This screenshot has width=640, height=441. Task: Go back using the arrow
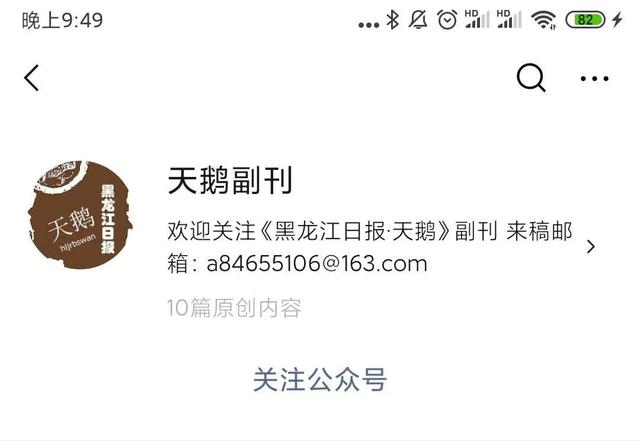pyautogui.click(x=32, y=78)
